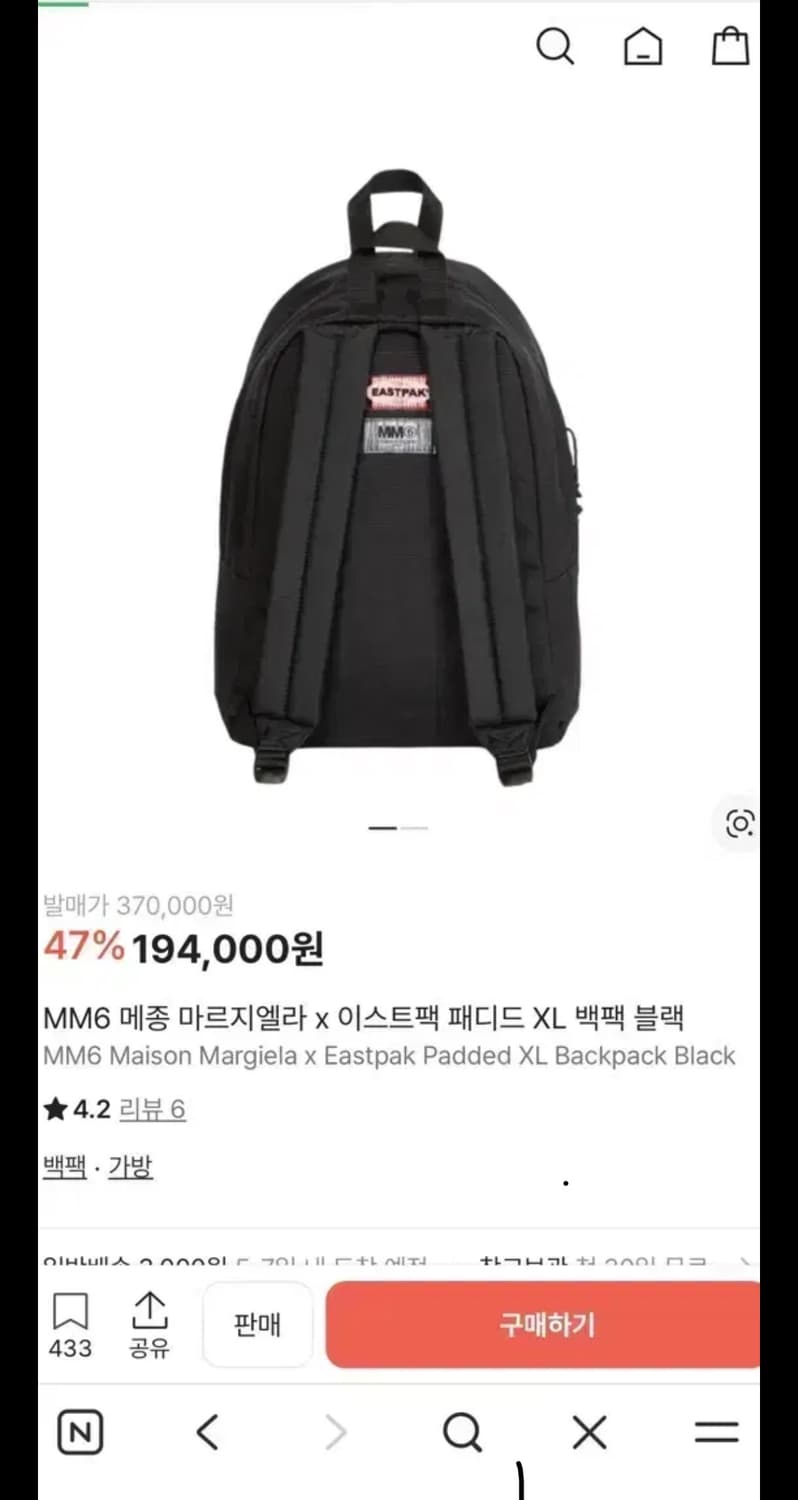Navigate back with the left arrow
Screen dimensions: 798x1500
pyautogui.click(x=207, y=1432)
